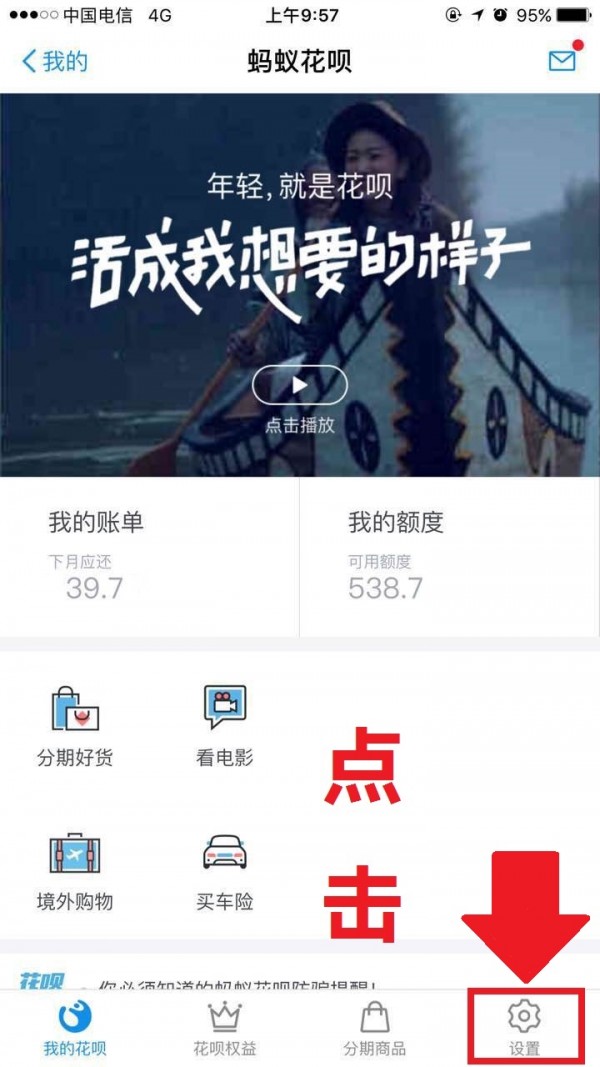Open 分期好货 shortcut
This screenshot has width=600, height=1067.
click(75, 727)
